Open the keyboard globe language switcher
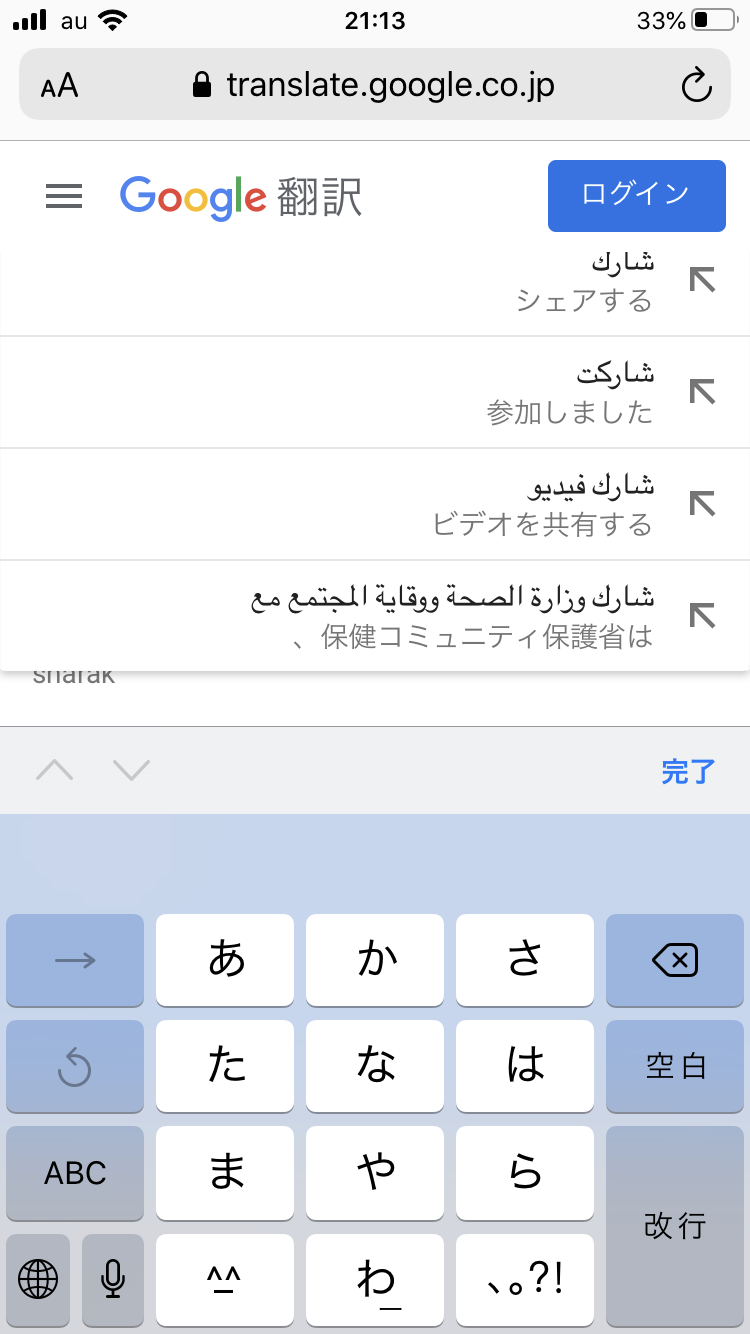 point(38,1277)
